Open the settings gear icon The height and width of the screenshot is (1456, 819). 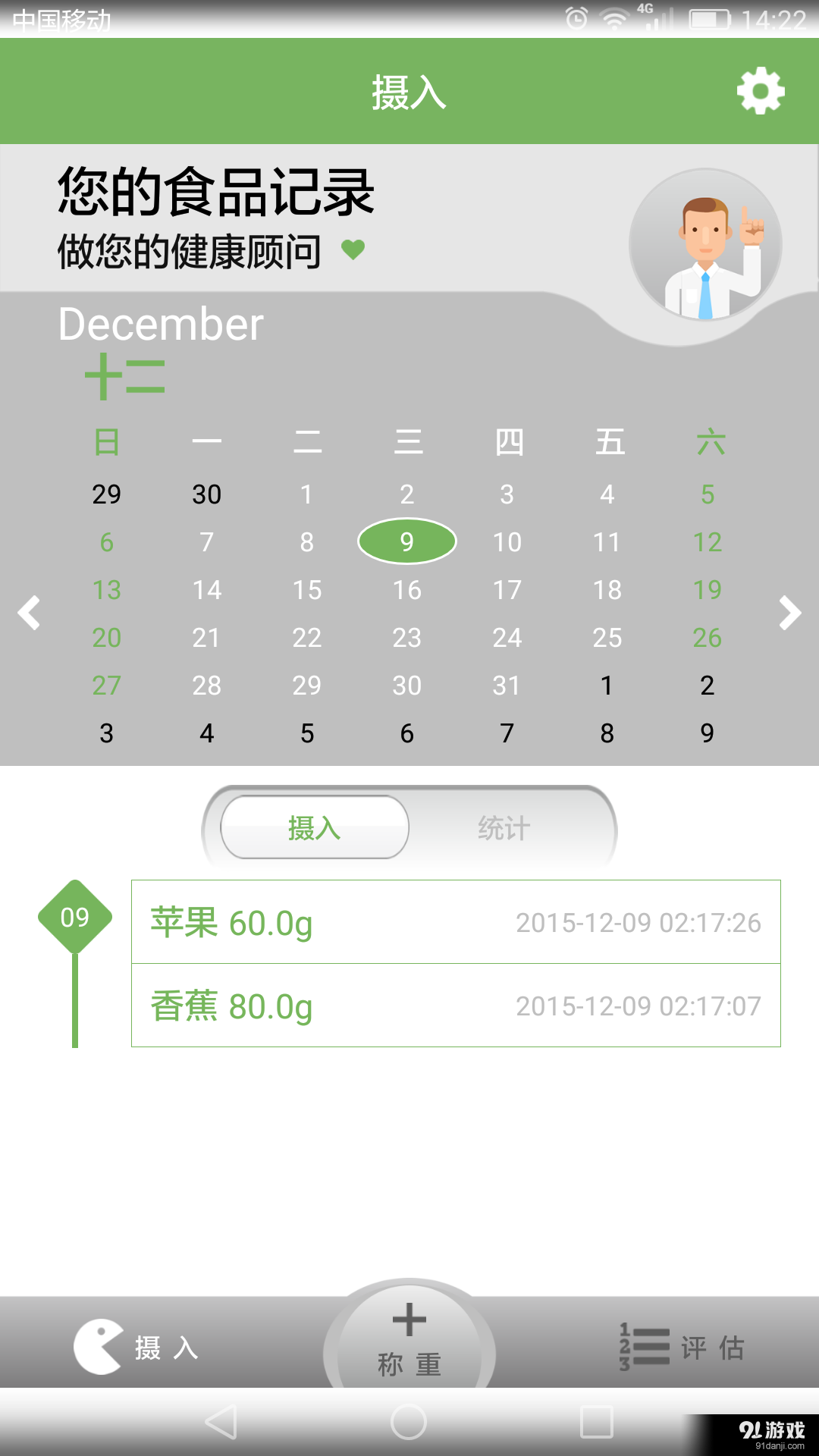(761, 90)
